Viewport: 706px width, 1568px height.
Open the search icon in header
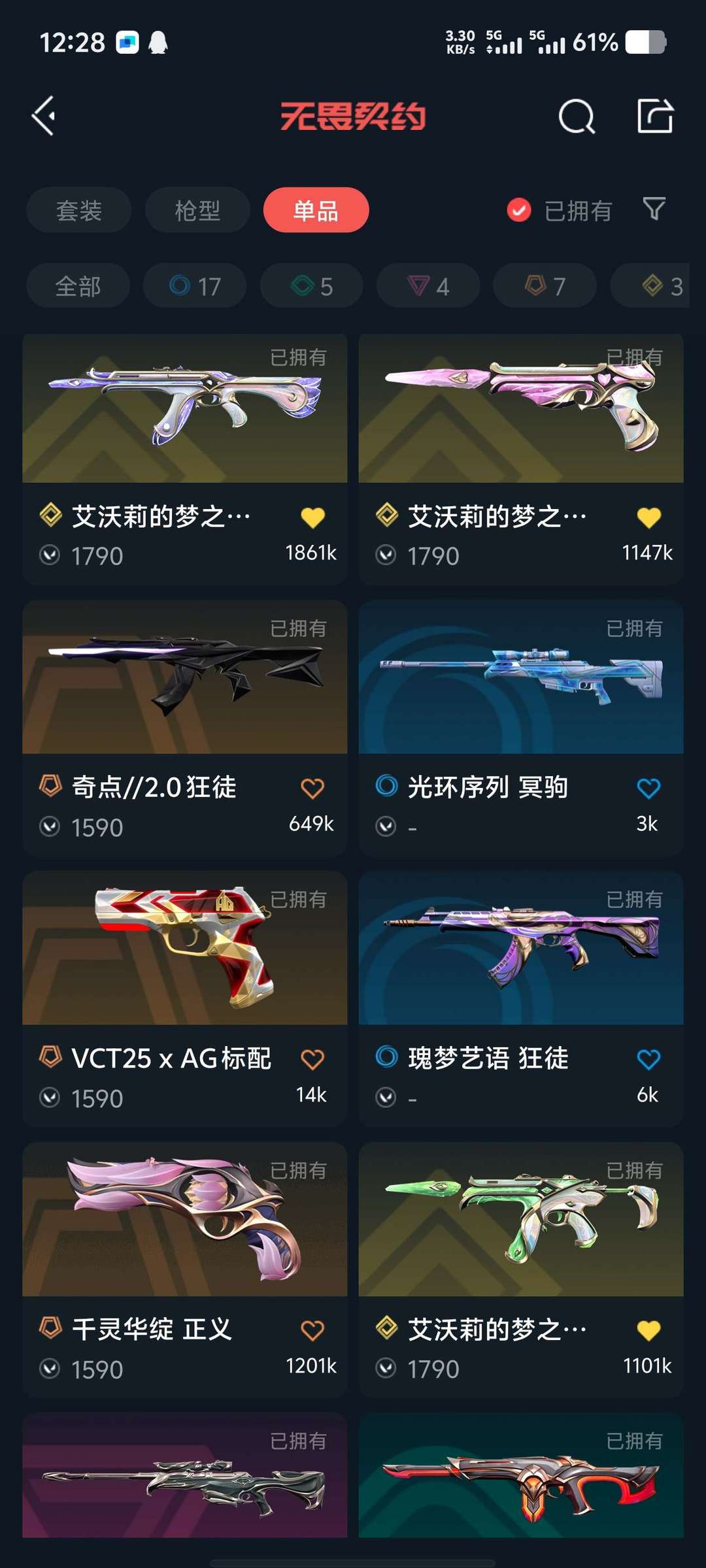click(577, 116)
